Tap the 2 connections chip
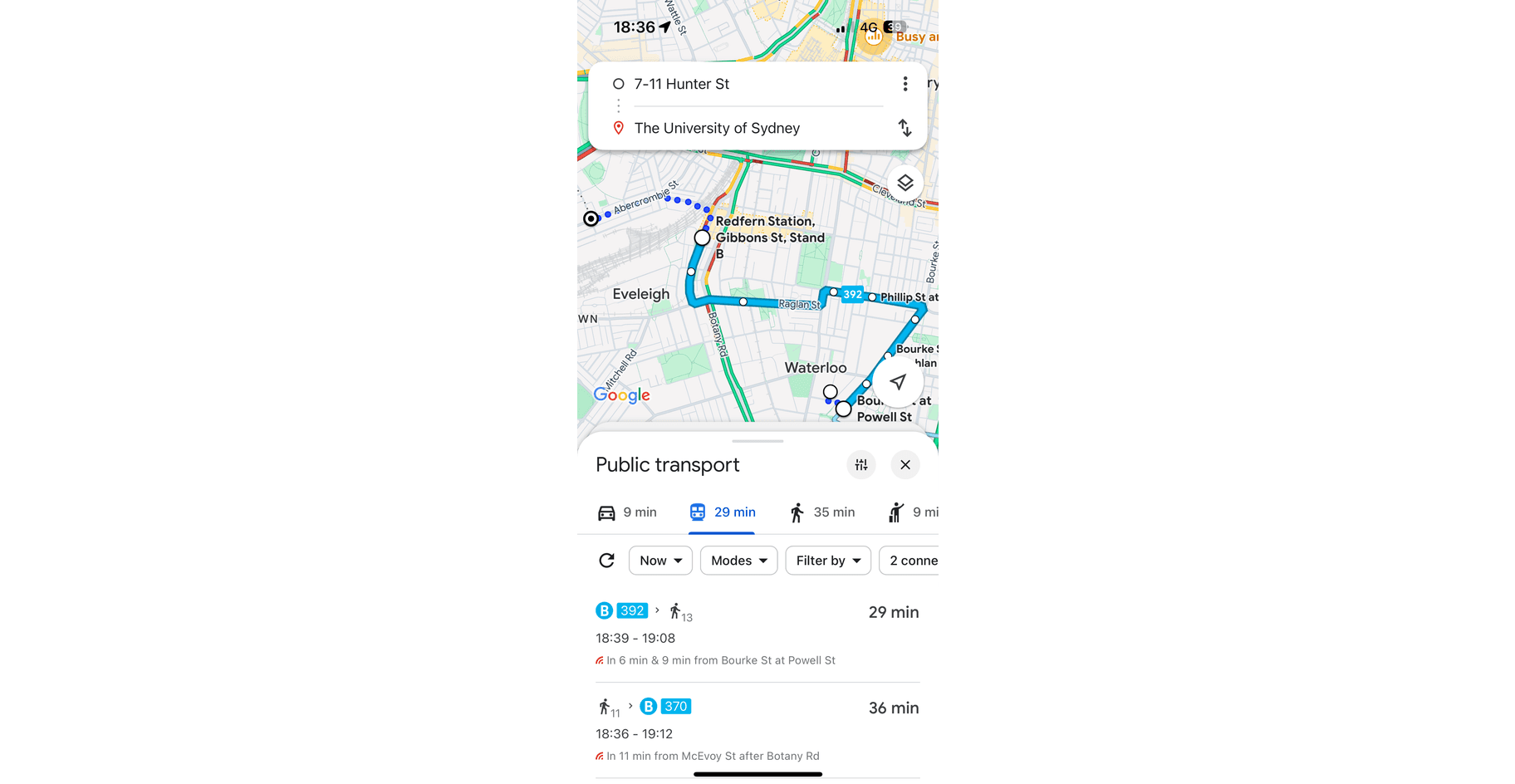Viewport: 1515px width, 784px height. [x=910, y=561]
